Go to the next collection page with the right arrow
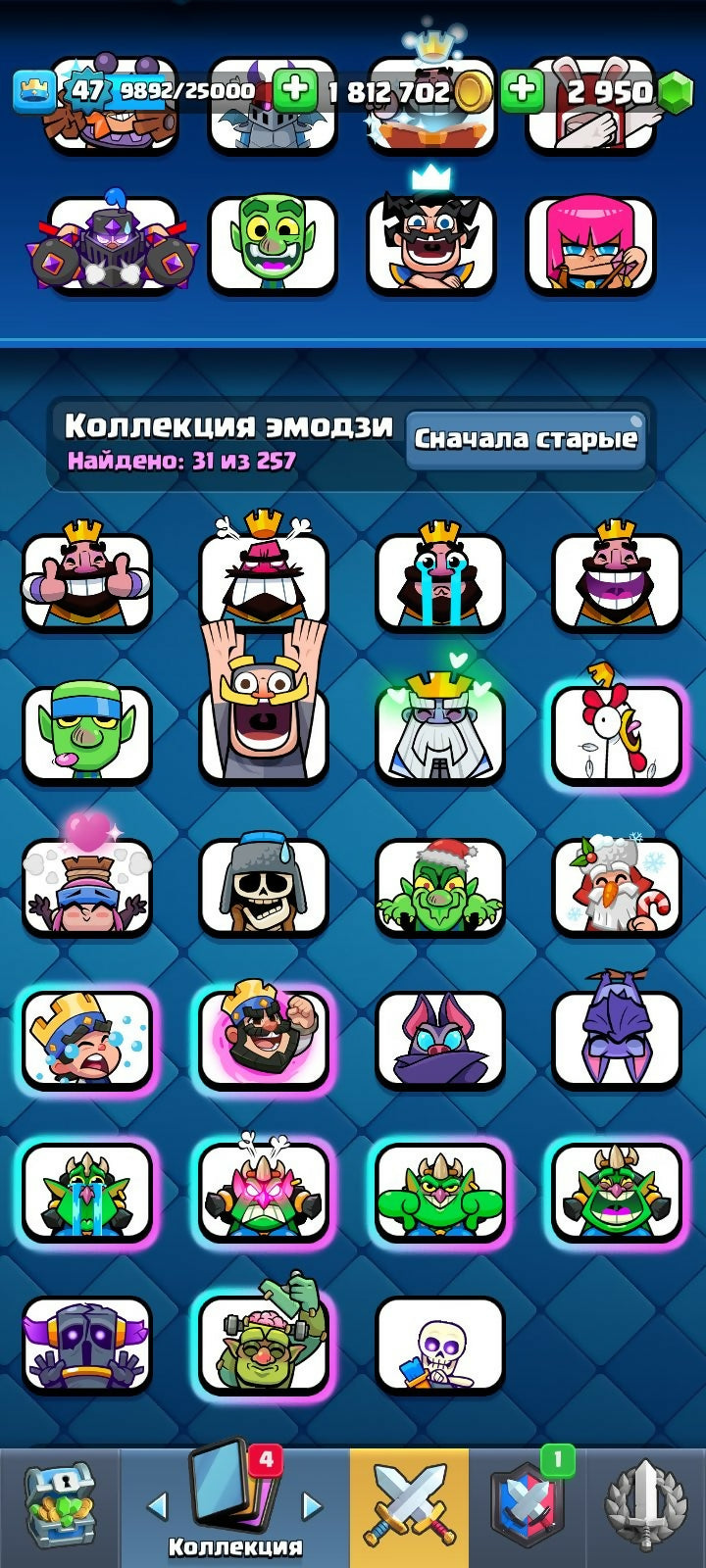Screen dimensions: 706x1568 pyautogui.click(x=312, y=1505)
